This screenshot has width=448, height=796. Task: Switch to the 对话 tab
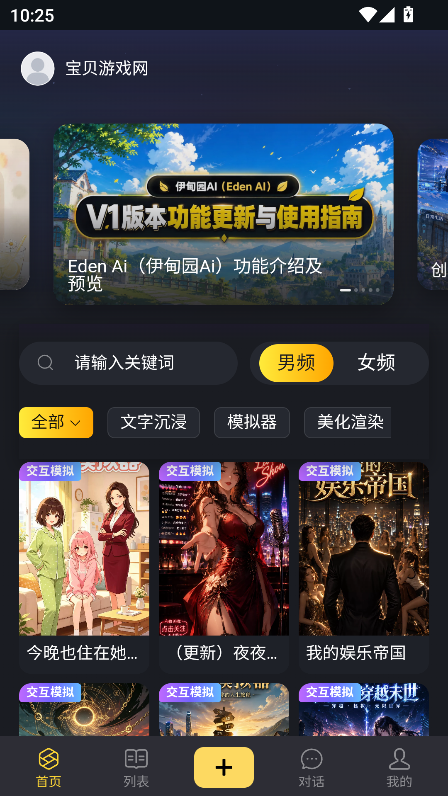(x=311, y=768)
